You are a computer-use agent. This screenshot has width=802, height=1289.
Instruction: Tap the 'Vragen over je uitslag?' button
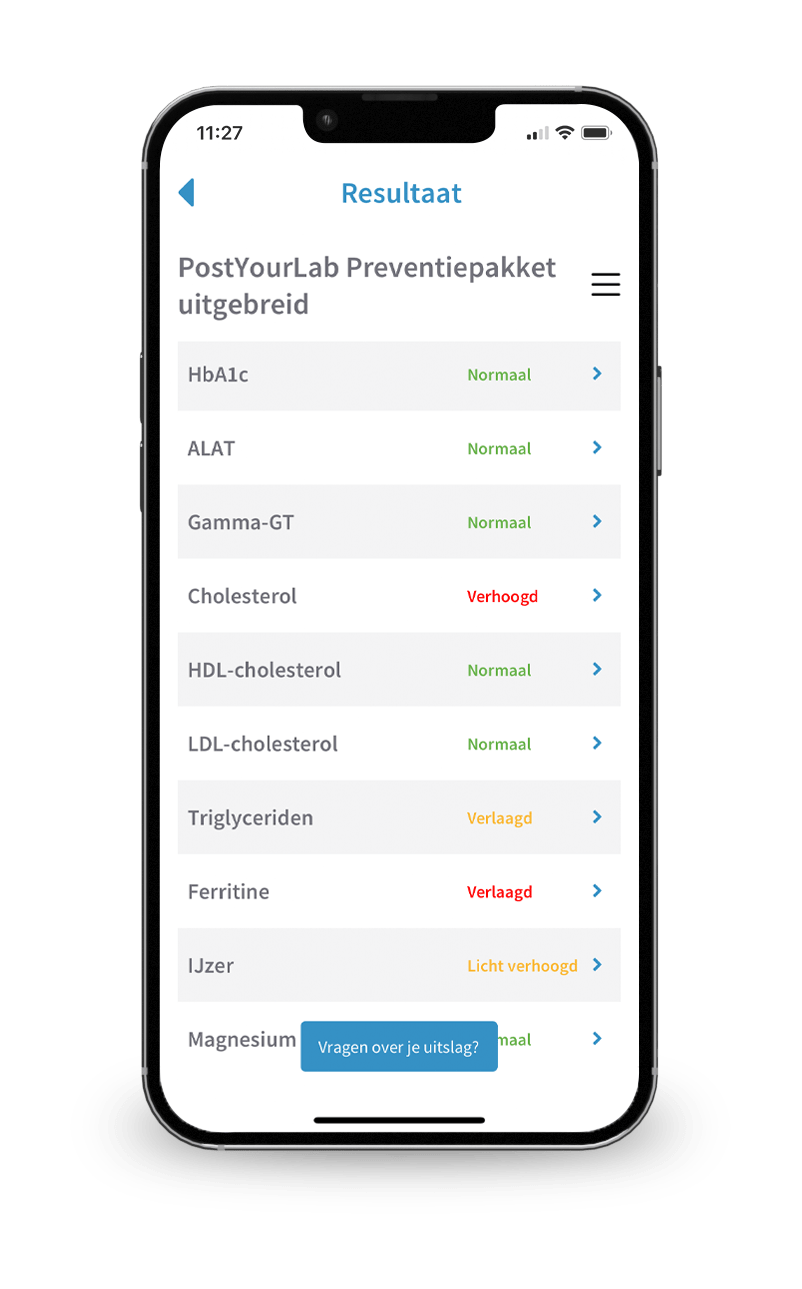[x=399, y=1047]
